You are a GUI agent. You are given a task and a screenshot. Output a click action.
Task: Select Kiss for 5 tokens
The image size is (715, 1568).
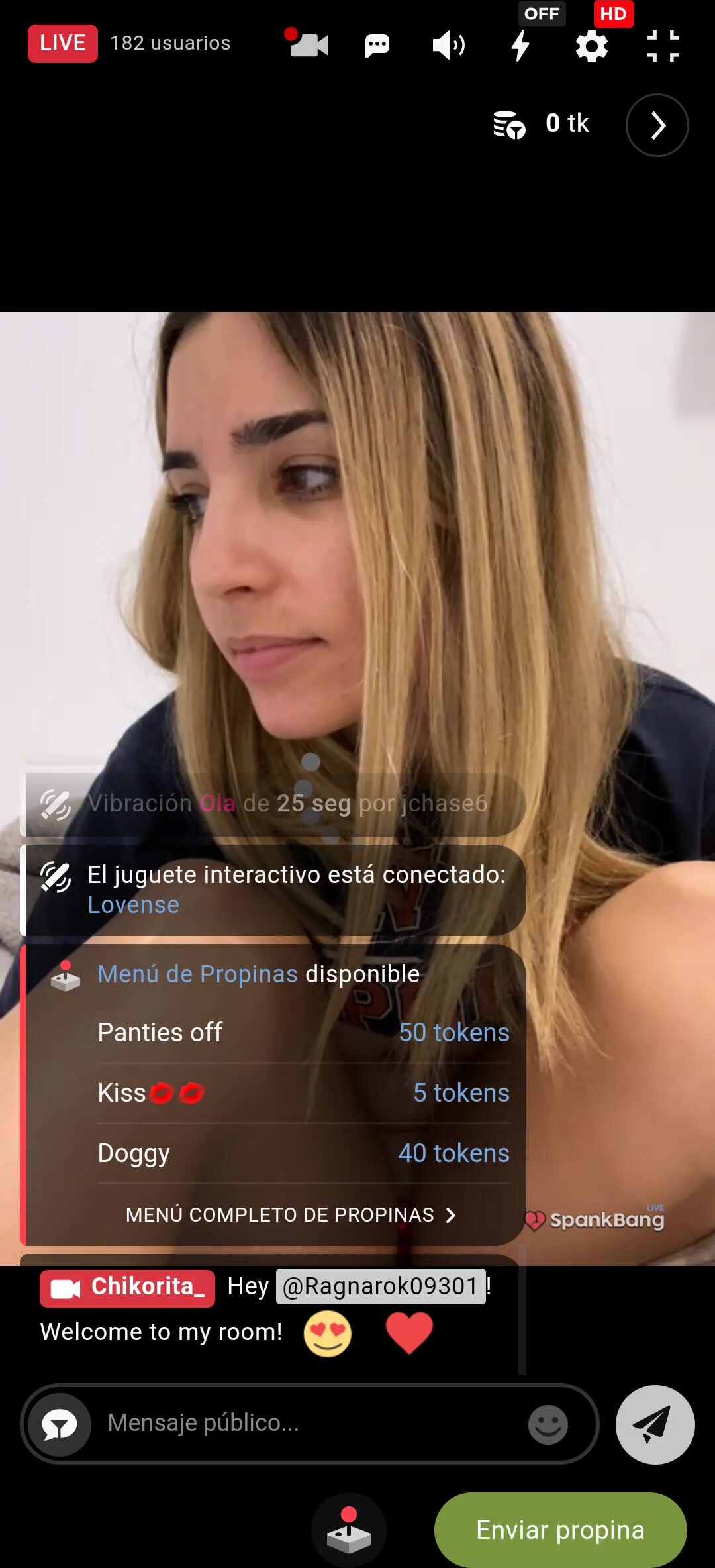[303, 1093]
